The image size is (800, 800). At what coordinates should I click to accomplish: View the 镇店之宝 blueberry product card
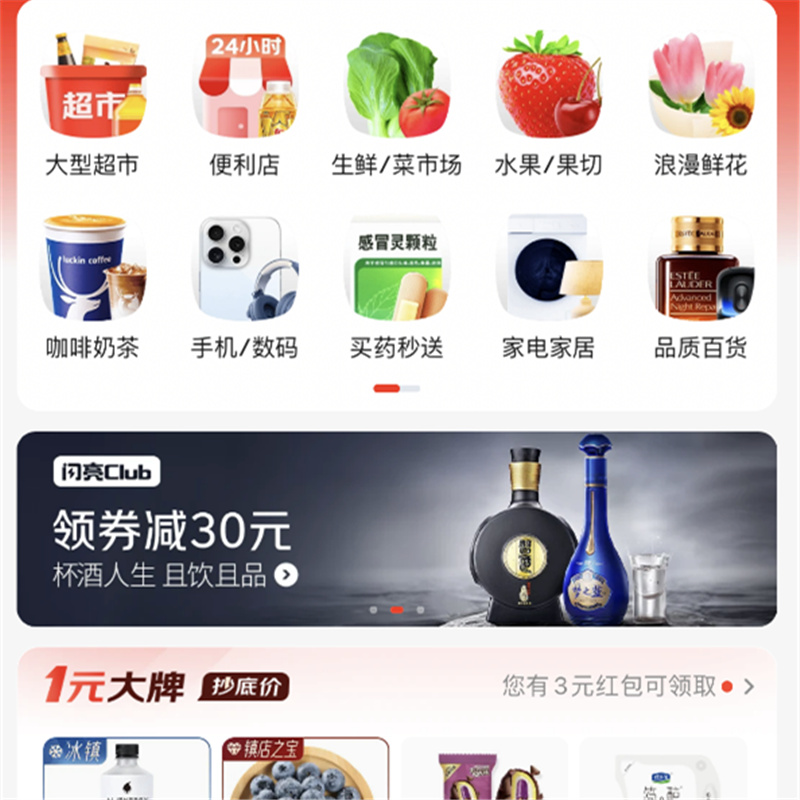tap(305, 770)
